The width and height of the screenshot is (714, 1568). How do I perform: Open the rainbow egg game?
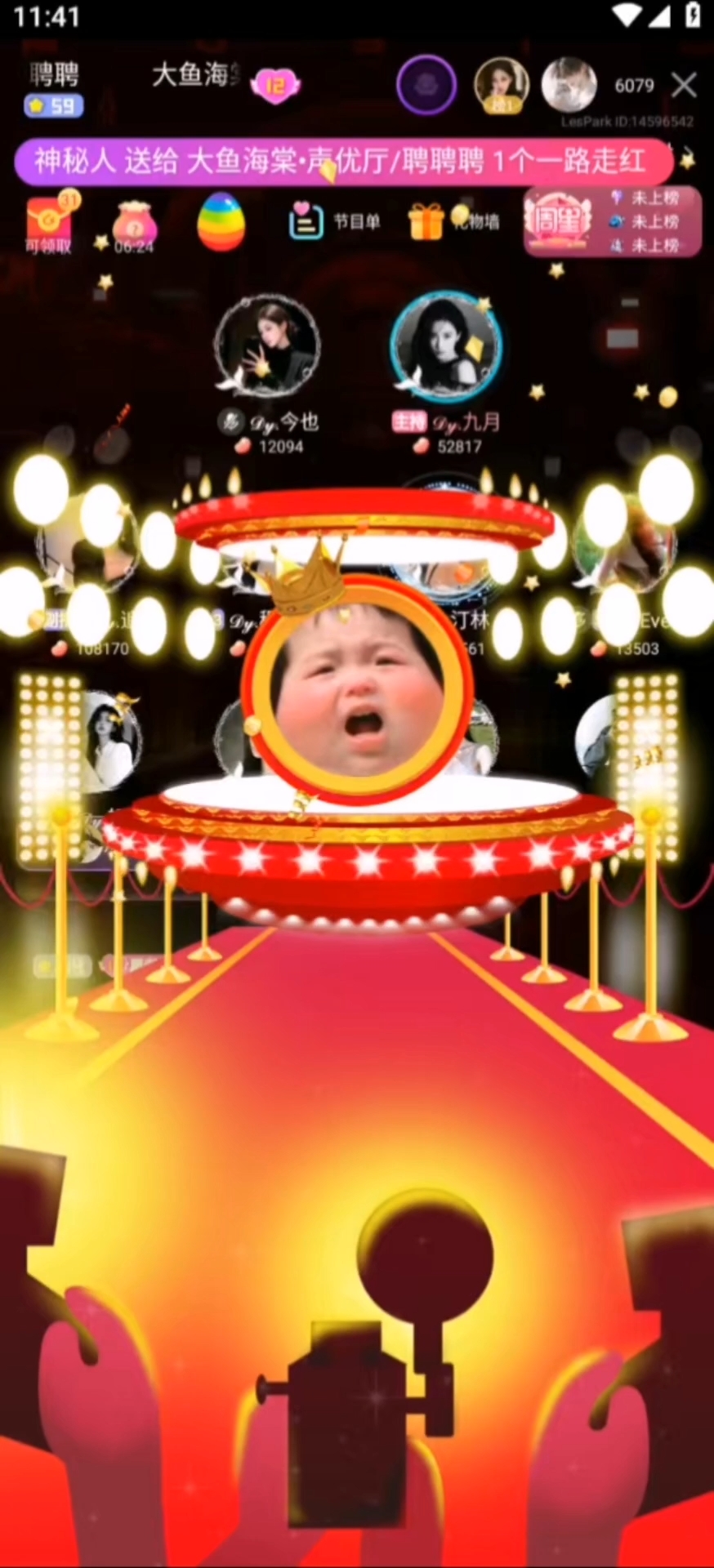[221, 221]
